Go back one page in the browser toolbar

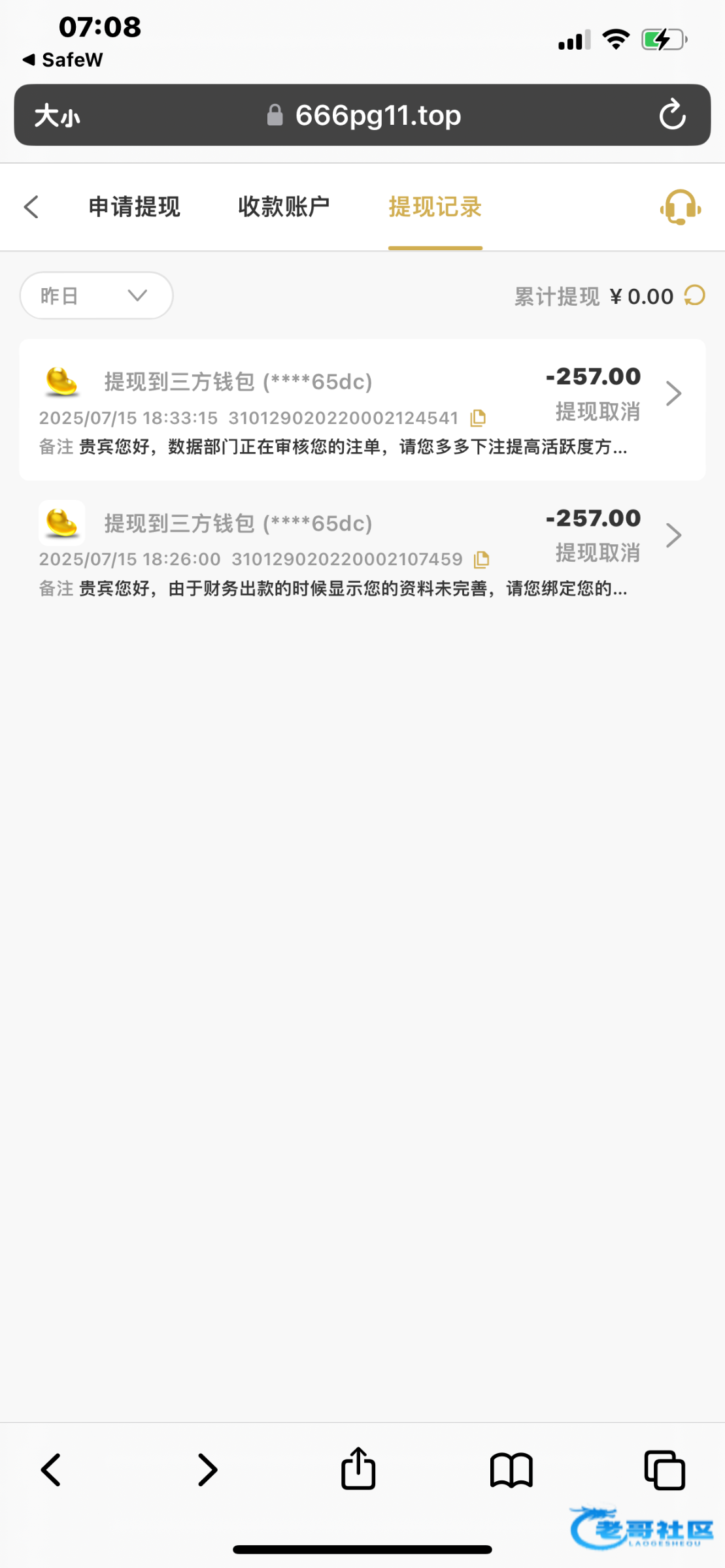[51, 1470]
